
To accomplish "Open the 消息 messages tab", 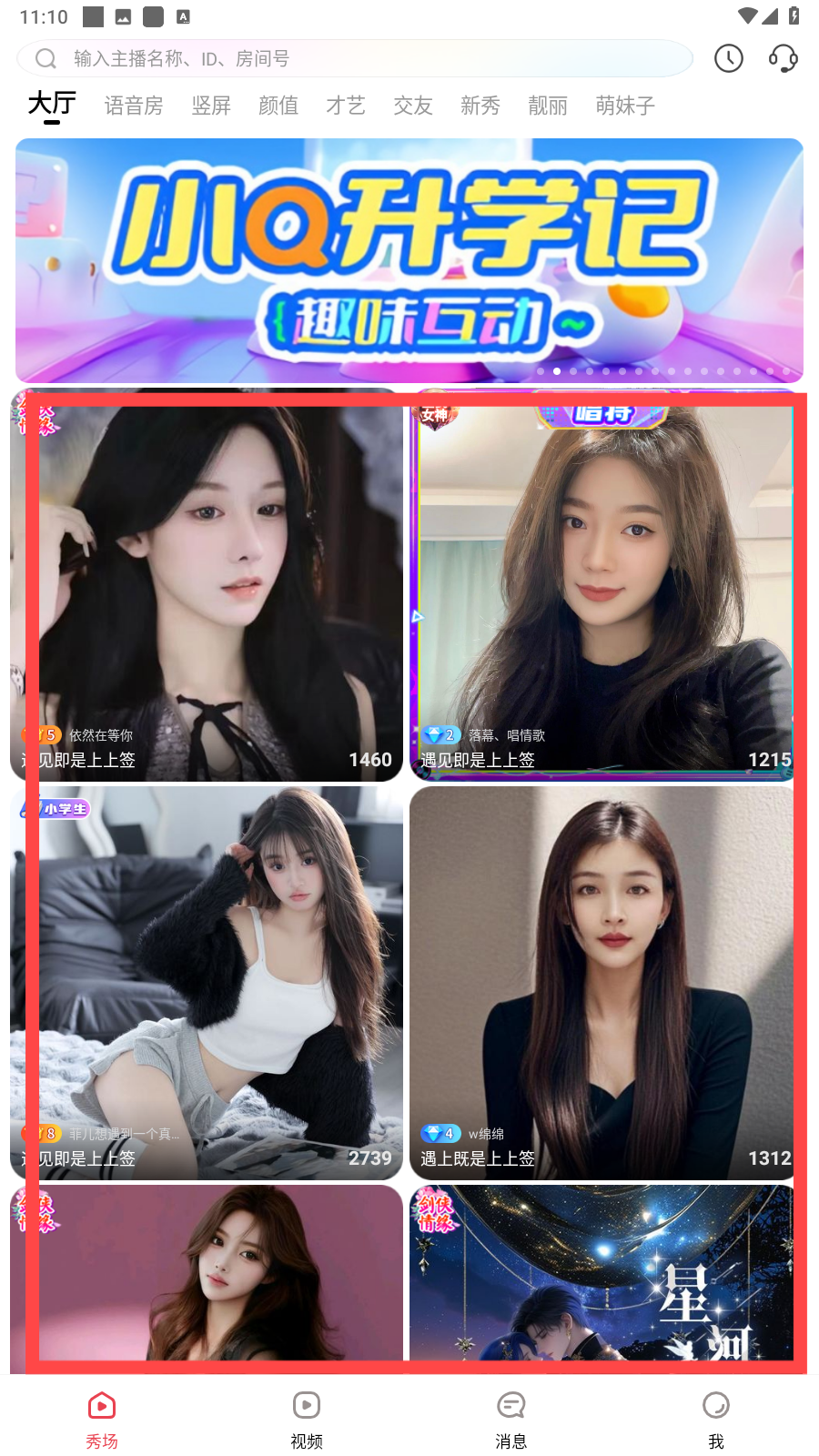I will (511, 1418).
